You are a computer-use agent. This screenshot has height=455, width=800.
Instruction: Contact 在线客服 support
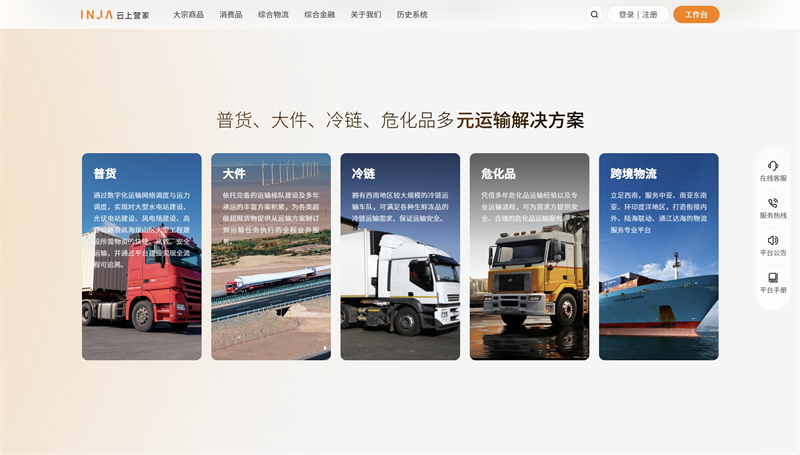pyautogui.click(x=773, y=171)
